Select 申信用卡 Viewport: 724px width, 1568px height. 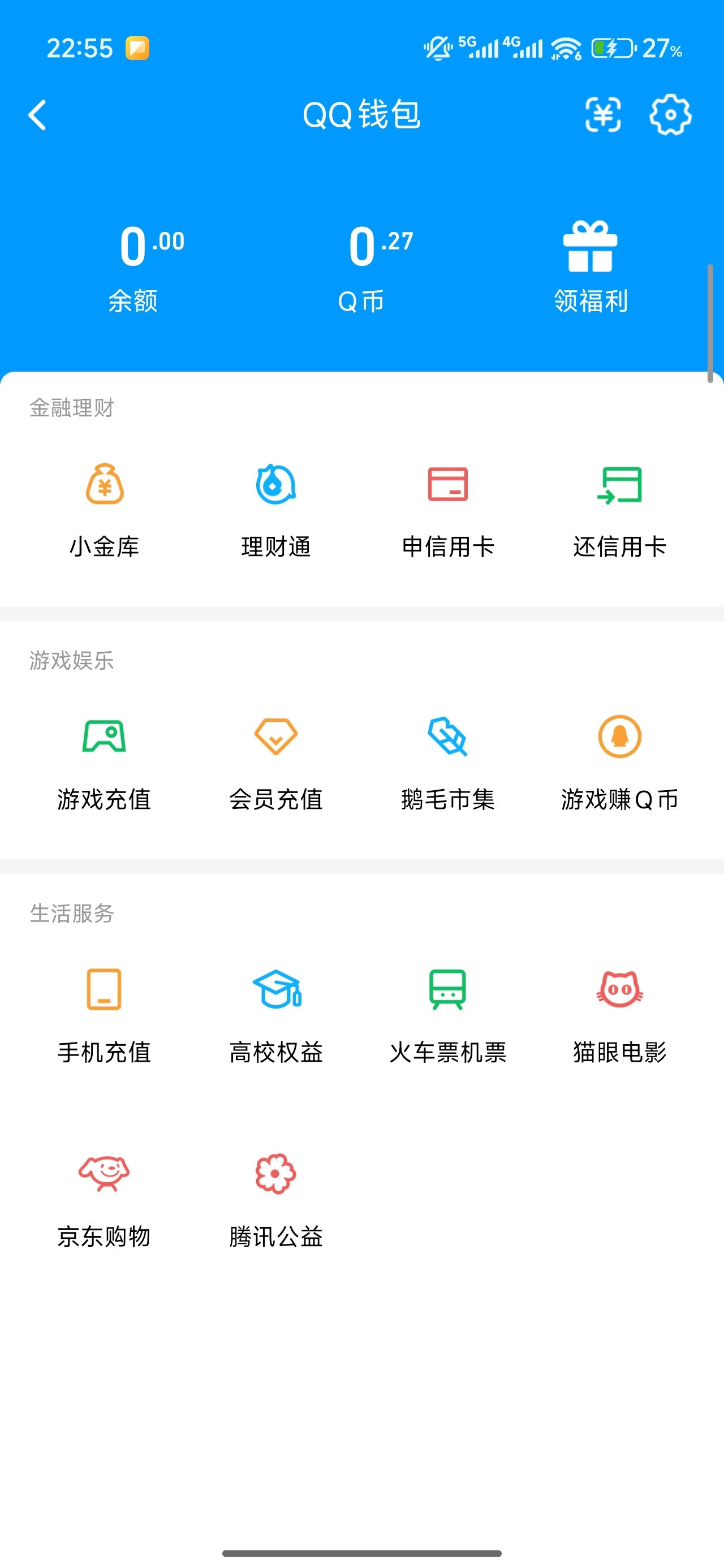click(x=447, y=510)
